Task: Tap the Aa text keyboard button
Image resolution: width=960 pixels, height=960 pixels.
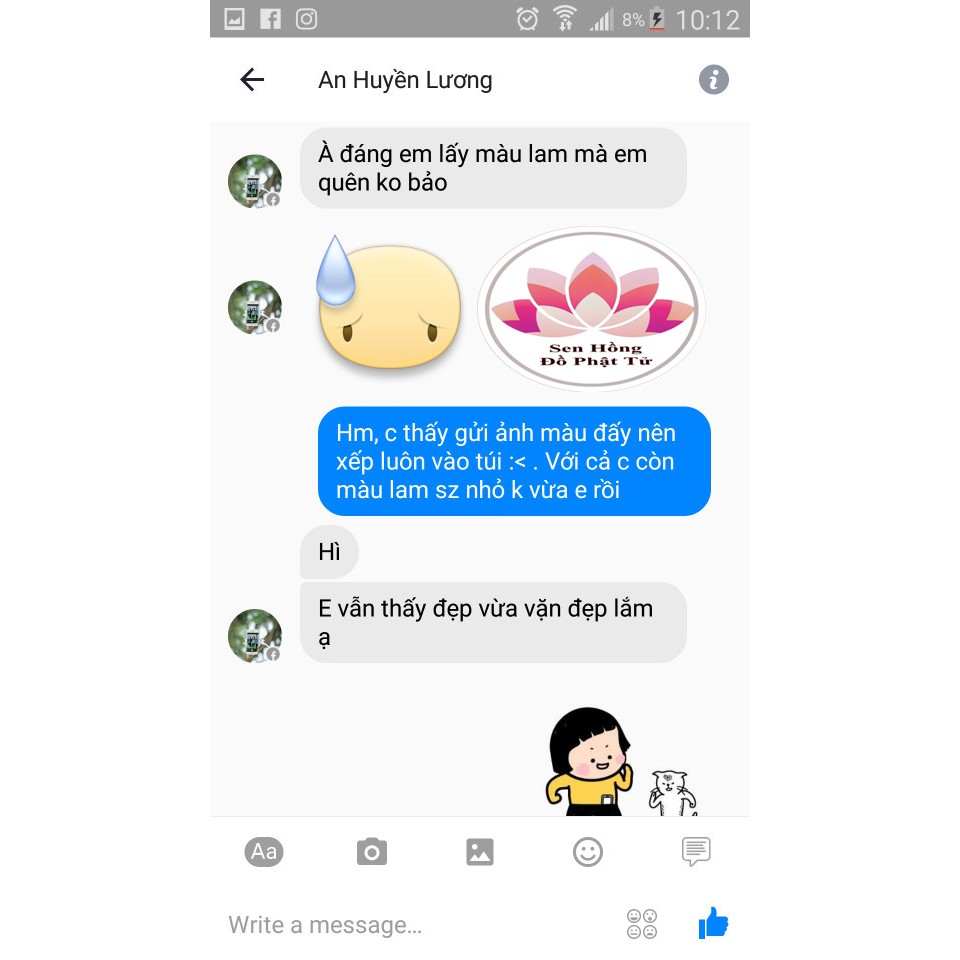Action: click(x=264, y=852)
